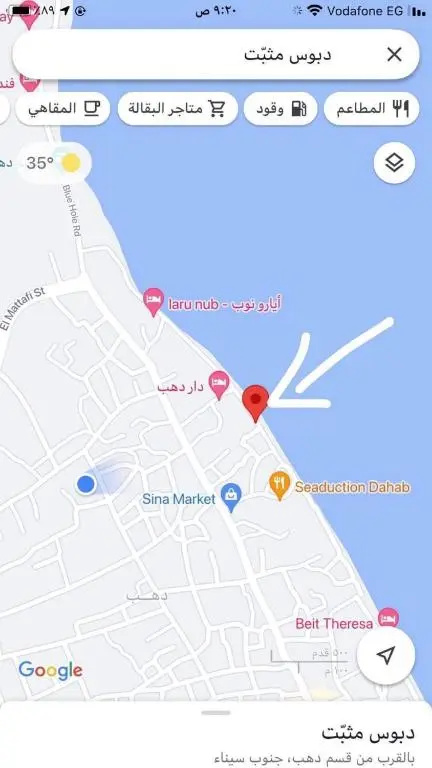Open the دار دهب hotel marker

tap(219, 385)
